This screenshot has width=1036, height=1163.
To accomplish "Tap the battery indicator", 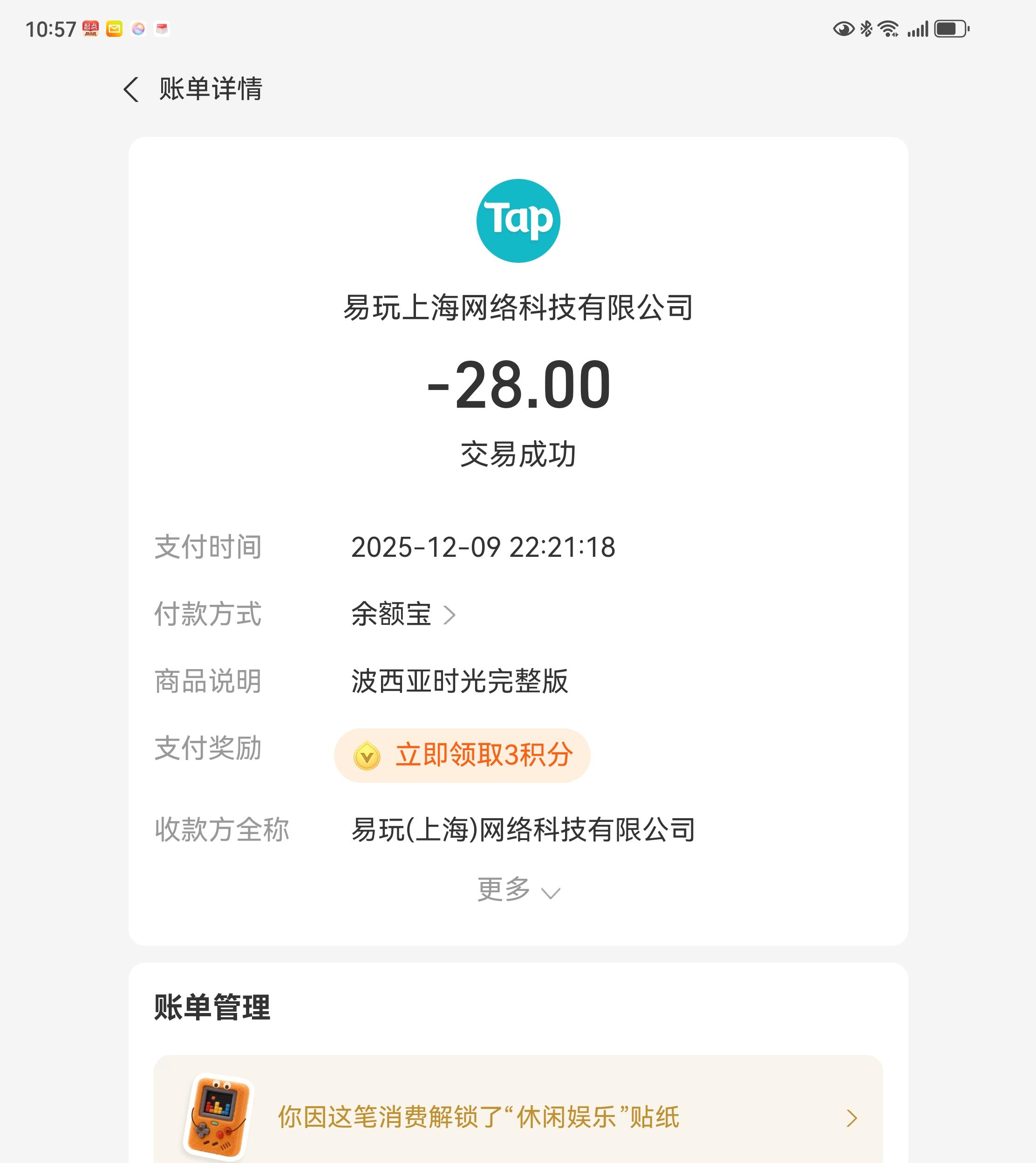I will (952, 27).
